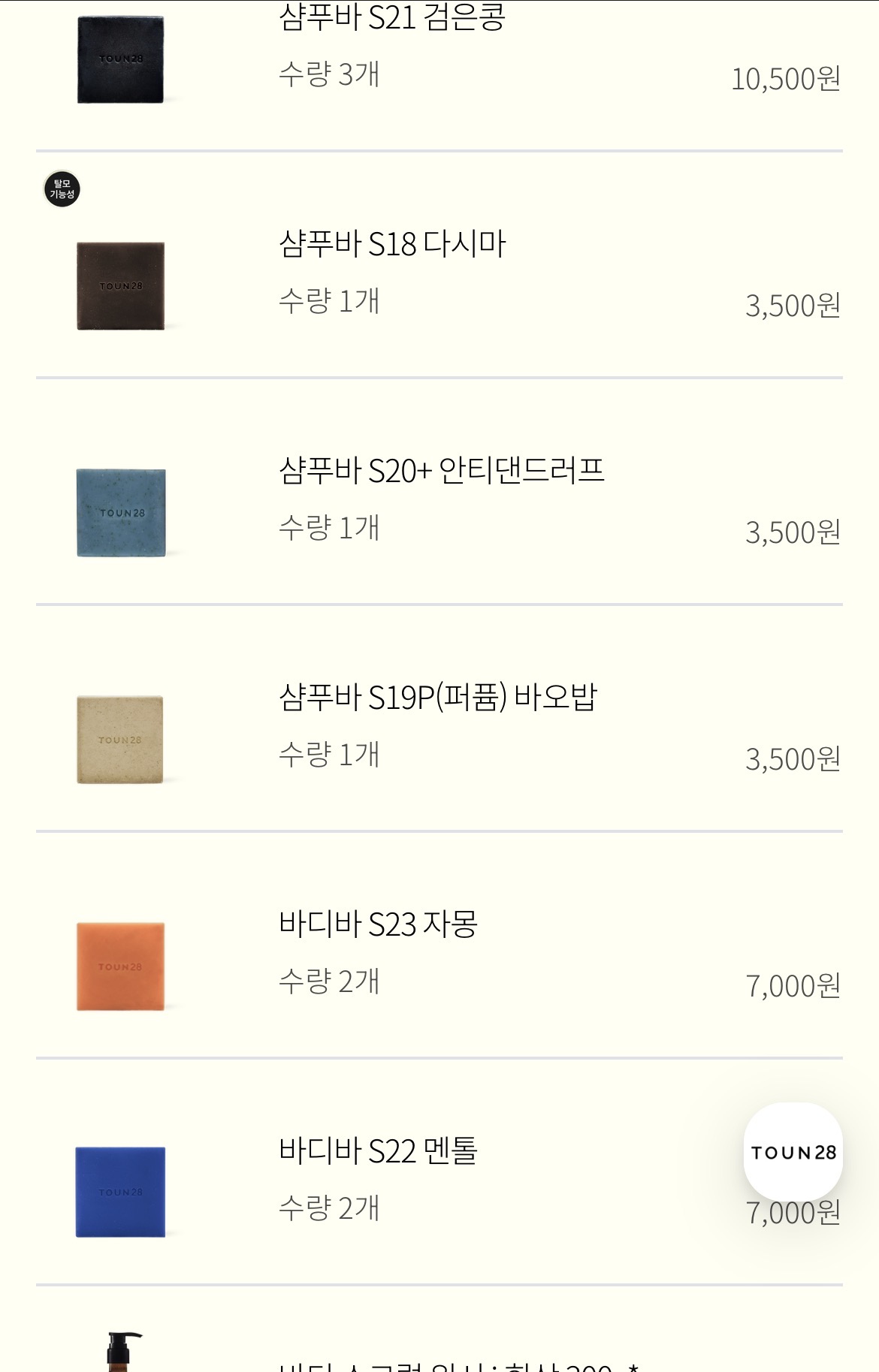View 샴푸바 S20+ 안티댄드러프 product
Image resolution: width=879 pixels, height=1372 pixels.
pos(441,471)
